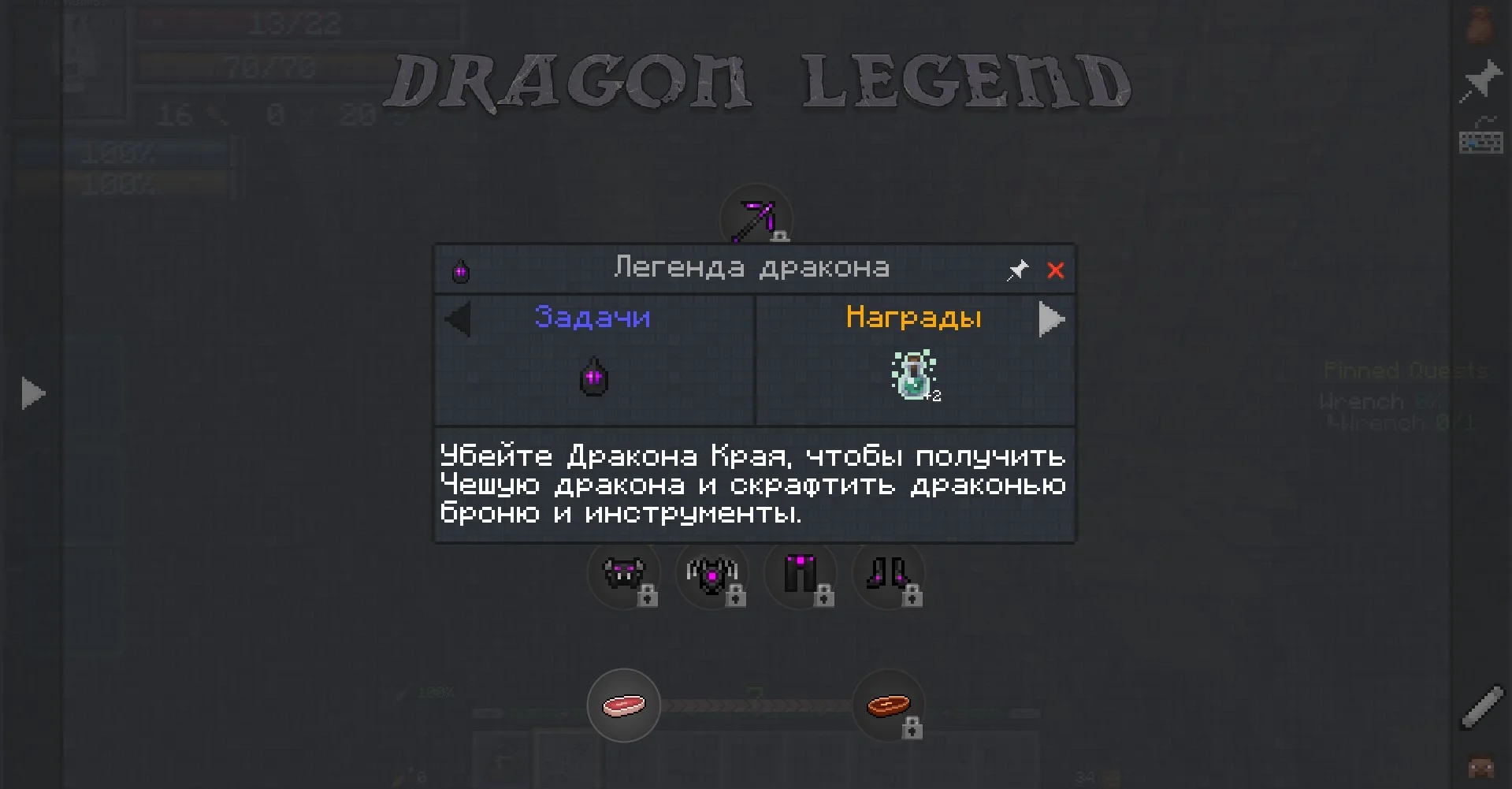Open the keyboard icon in right sidebar

tap(1481, 136)
